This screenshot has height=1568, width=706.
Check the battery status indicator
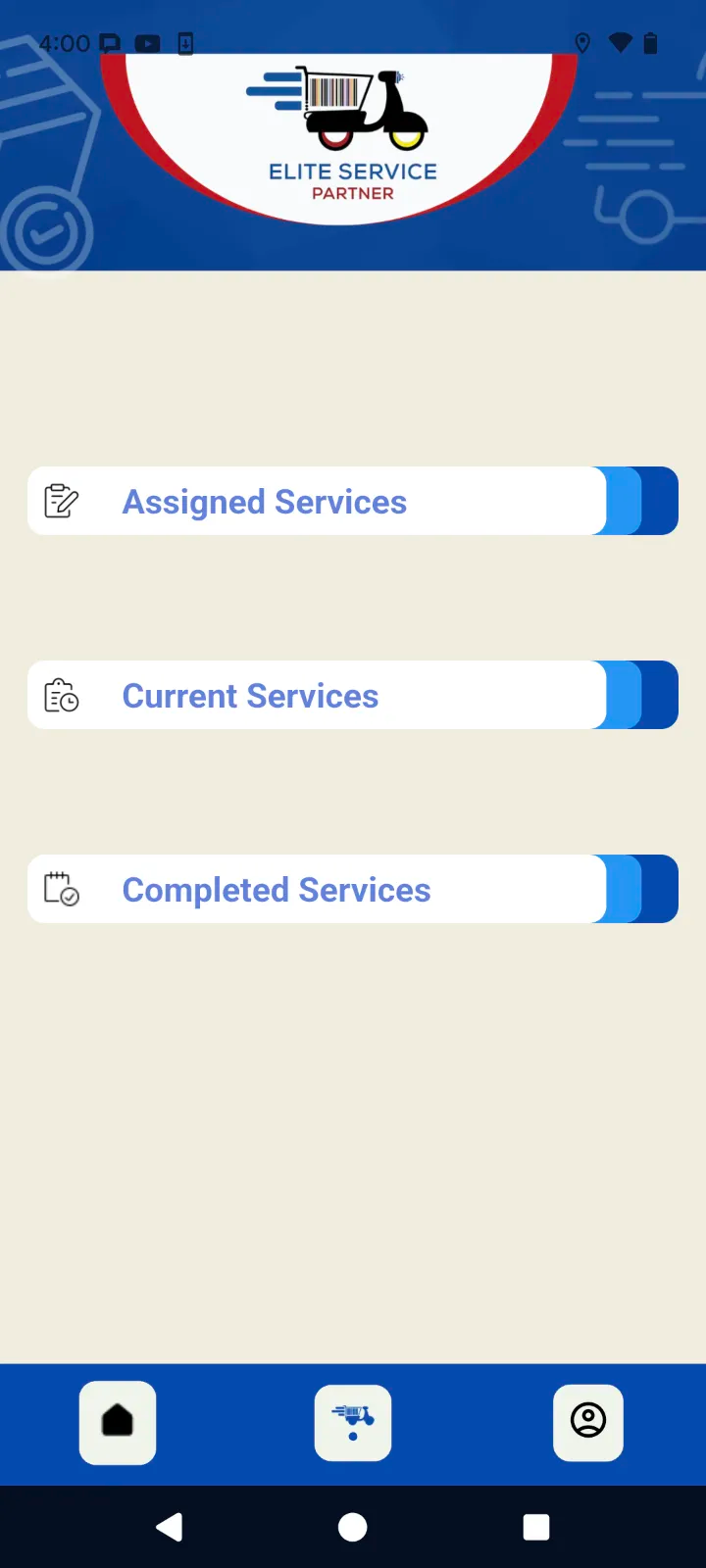(x=649, y=43)
